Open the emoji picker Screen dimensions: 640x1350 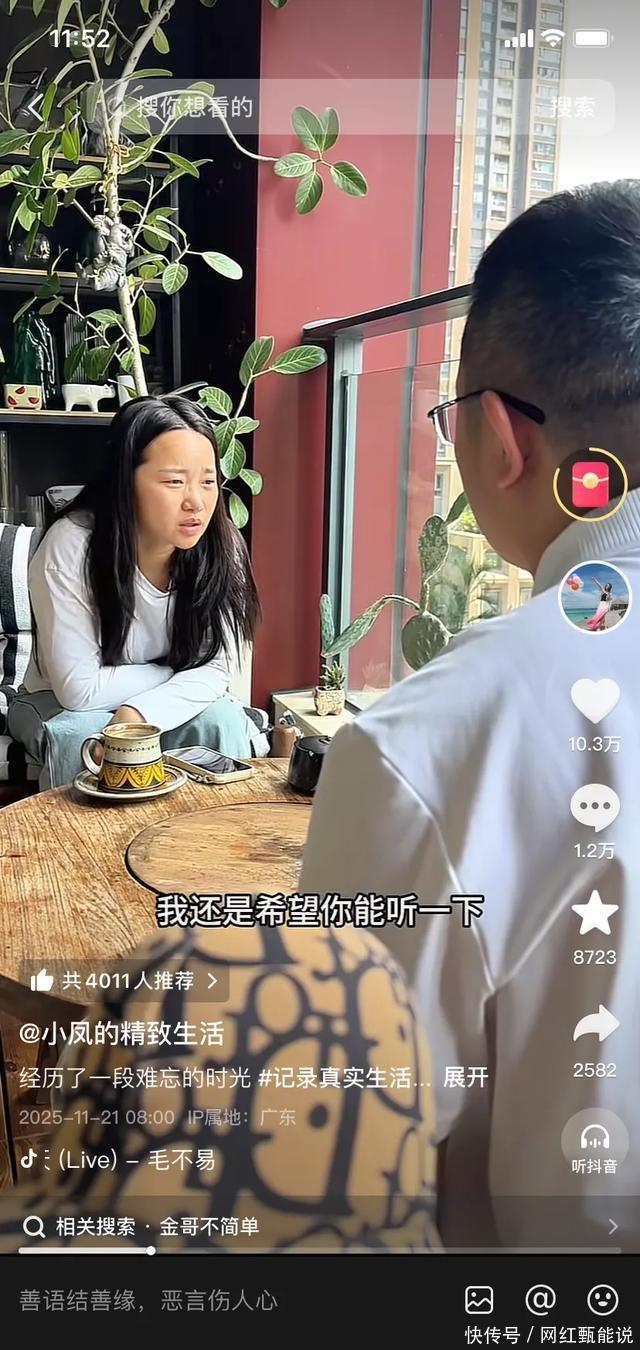tap(602, 1300)
